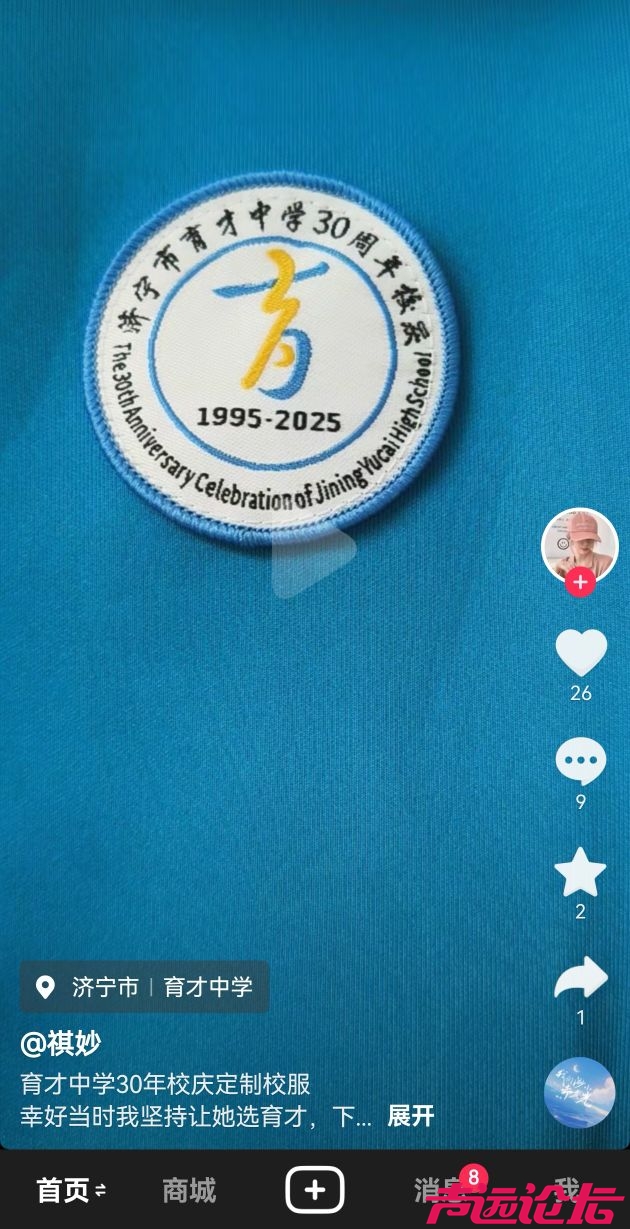Open the comments section

(581, 763)
